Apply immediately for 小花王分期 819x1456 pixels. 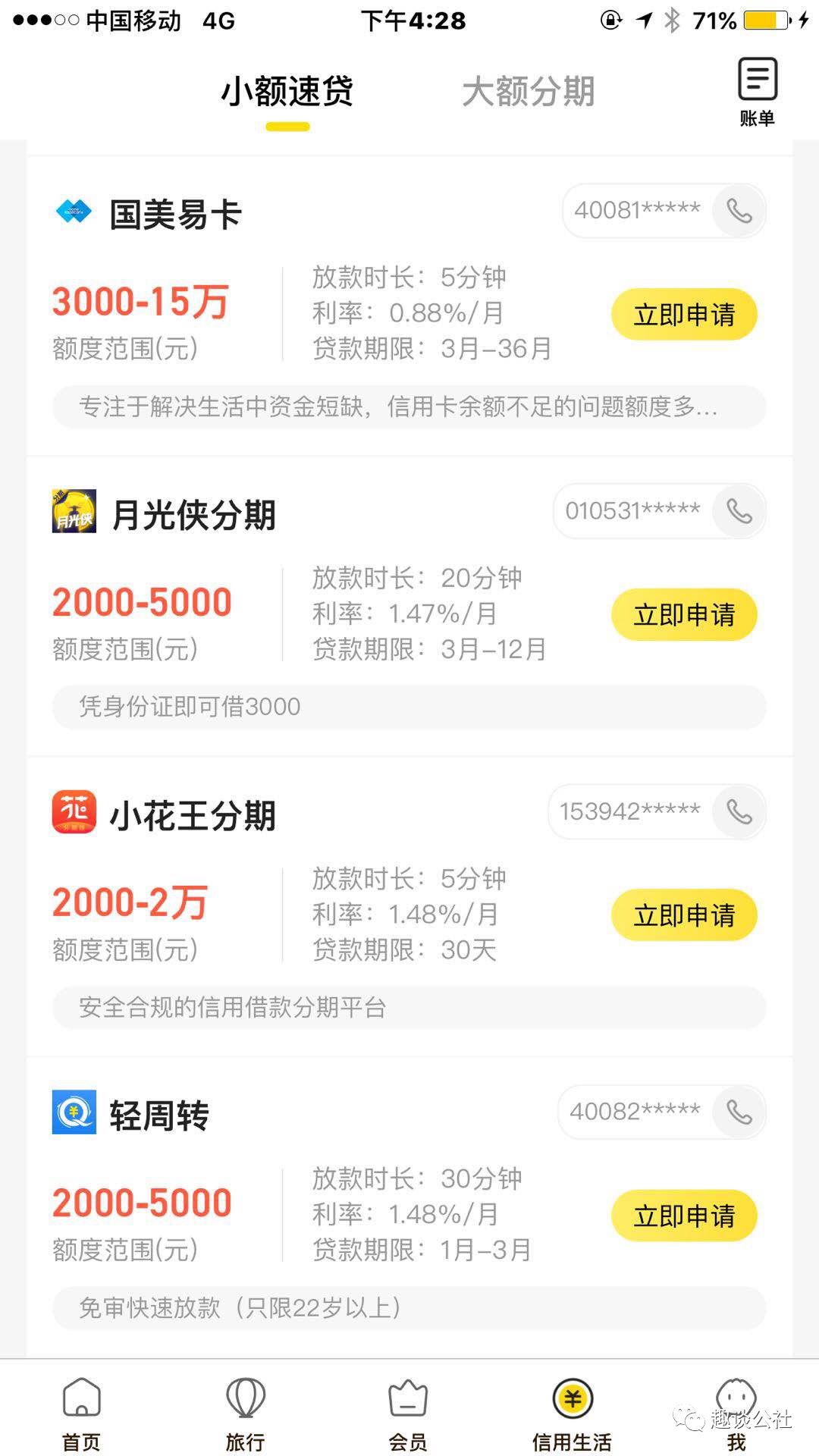684,915
